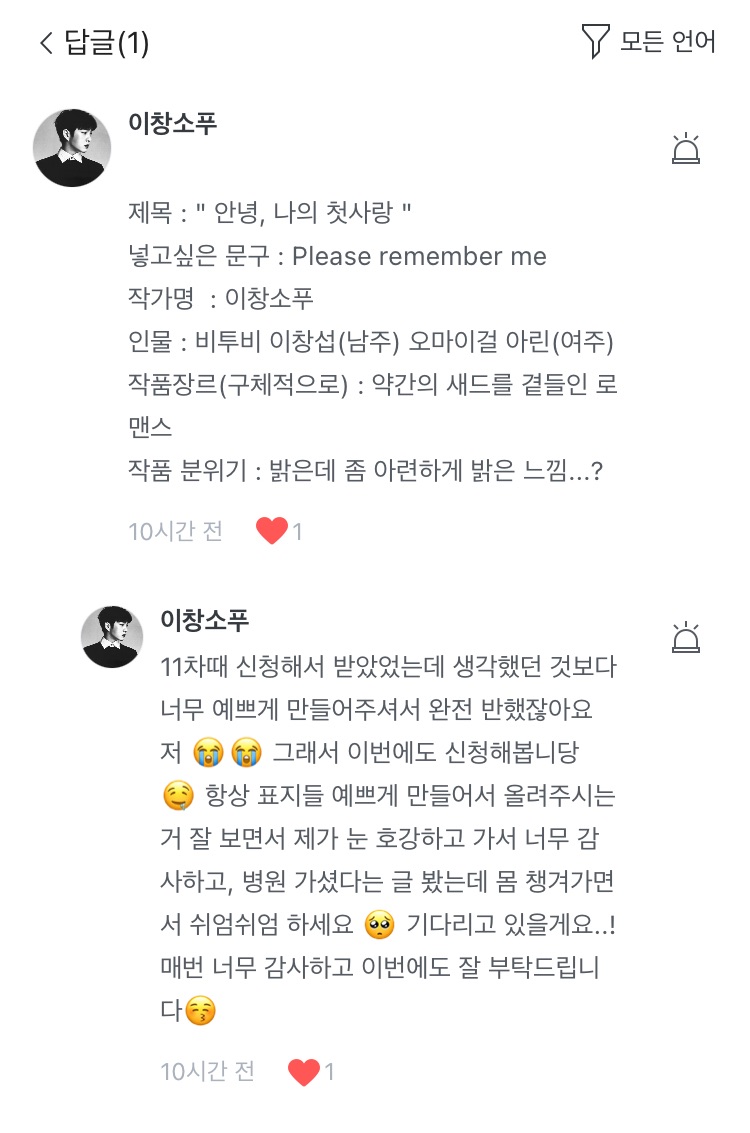Report the reply starting with 11차때 신청해서

pyautogui.click(x=686, y=637)
